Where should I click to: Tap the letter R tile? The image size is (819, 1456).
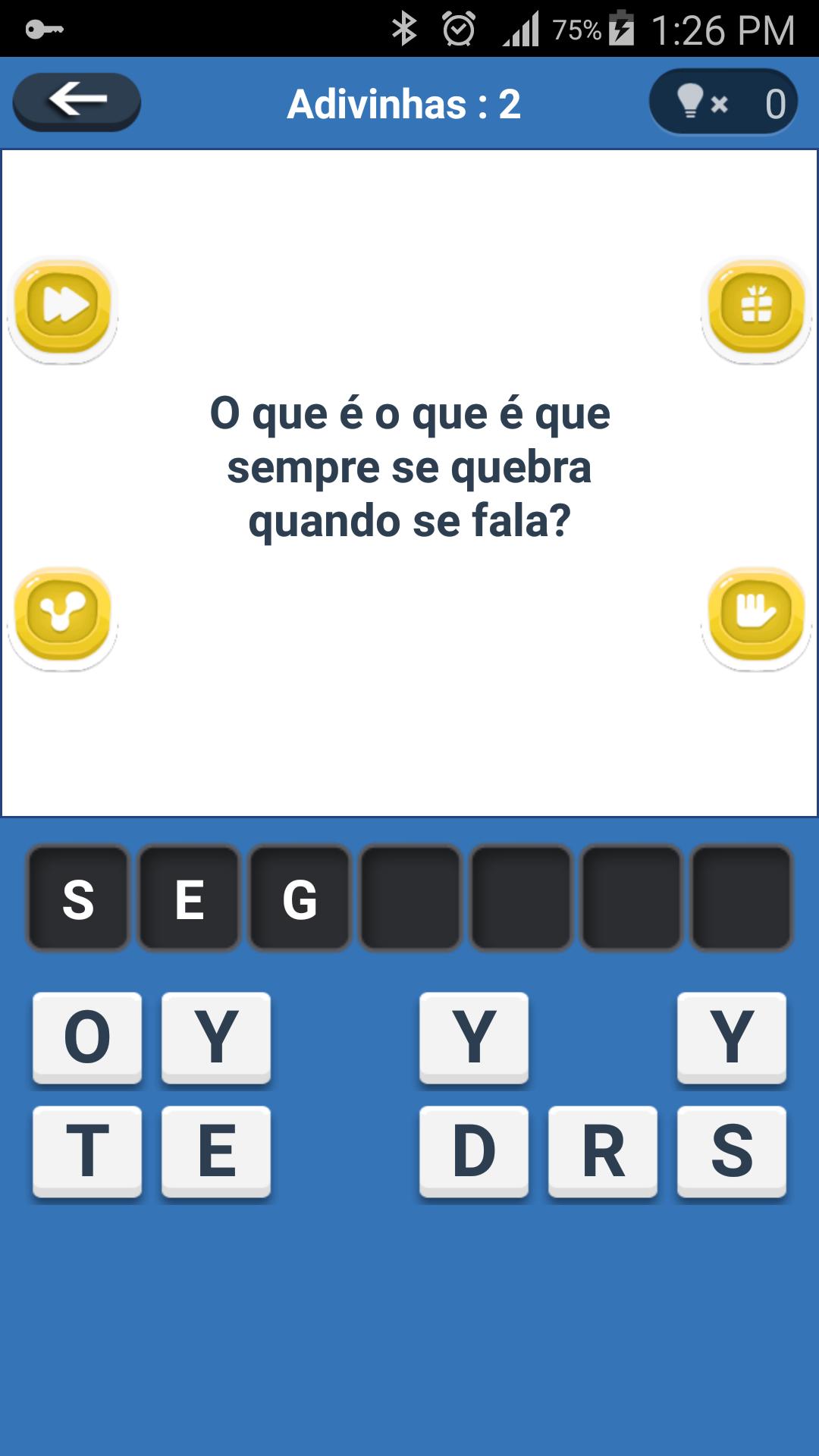point(601,1153)
